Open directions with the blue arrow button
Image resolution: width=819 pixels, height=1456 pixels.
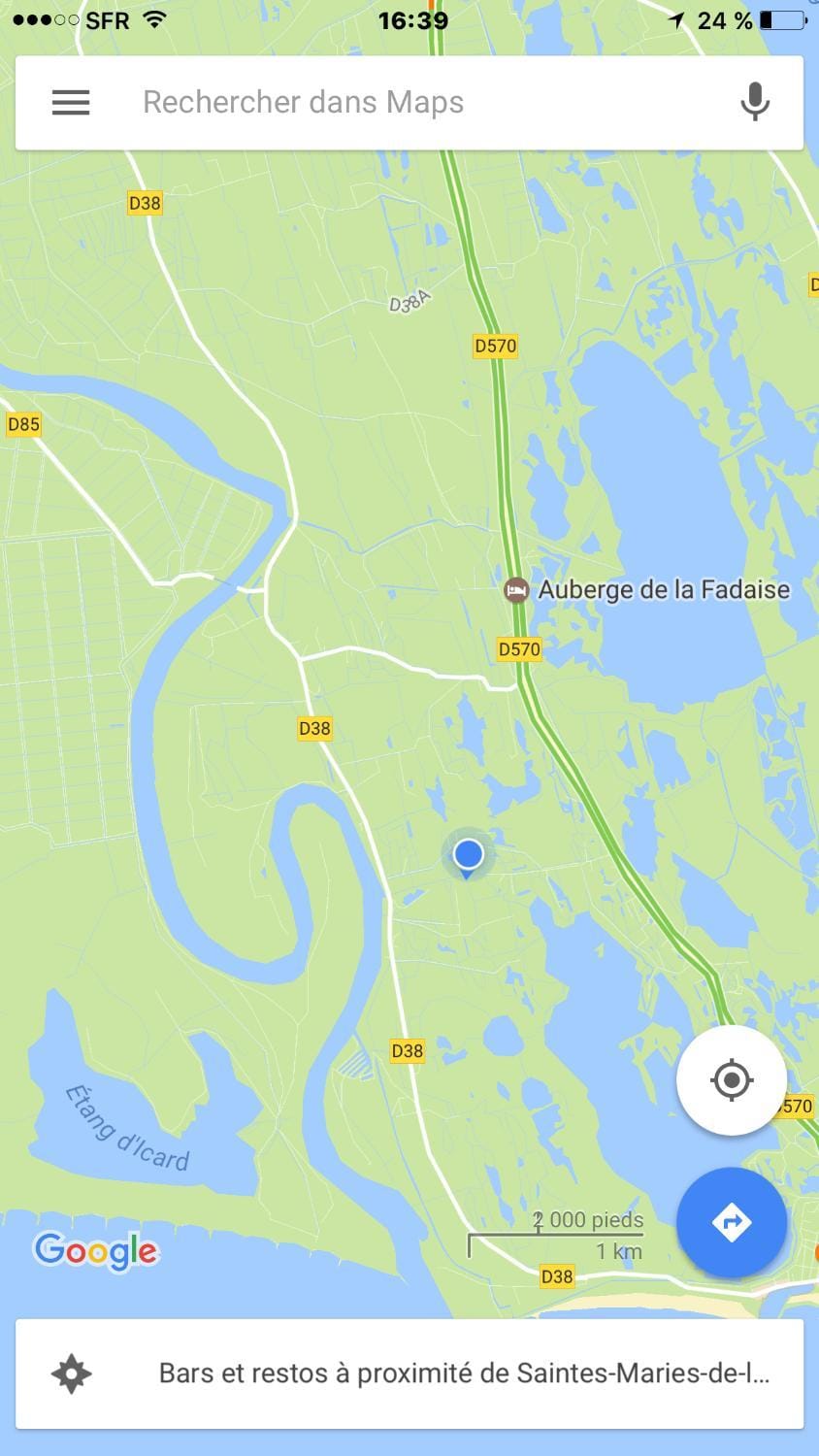point(732,1223)
